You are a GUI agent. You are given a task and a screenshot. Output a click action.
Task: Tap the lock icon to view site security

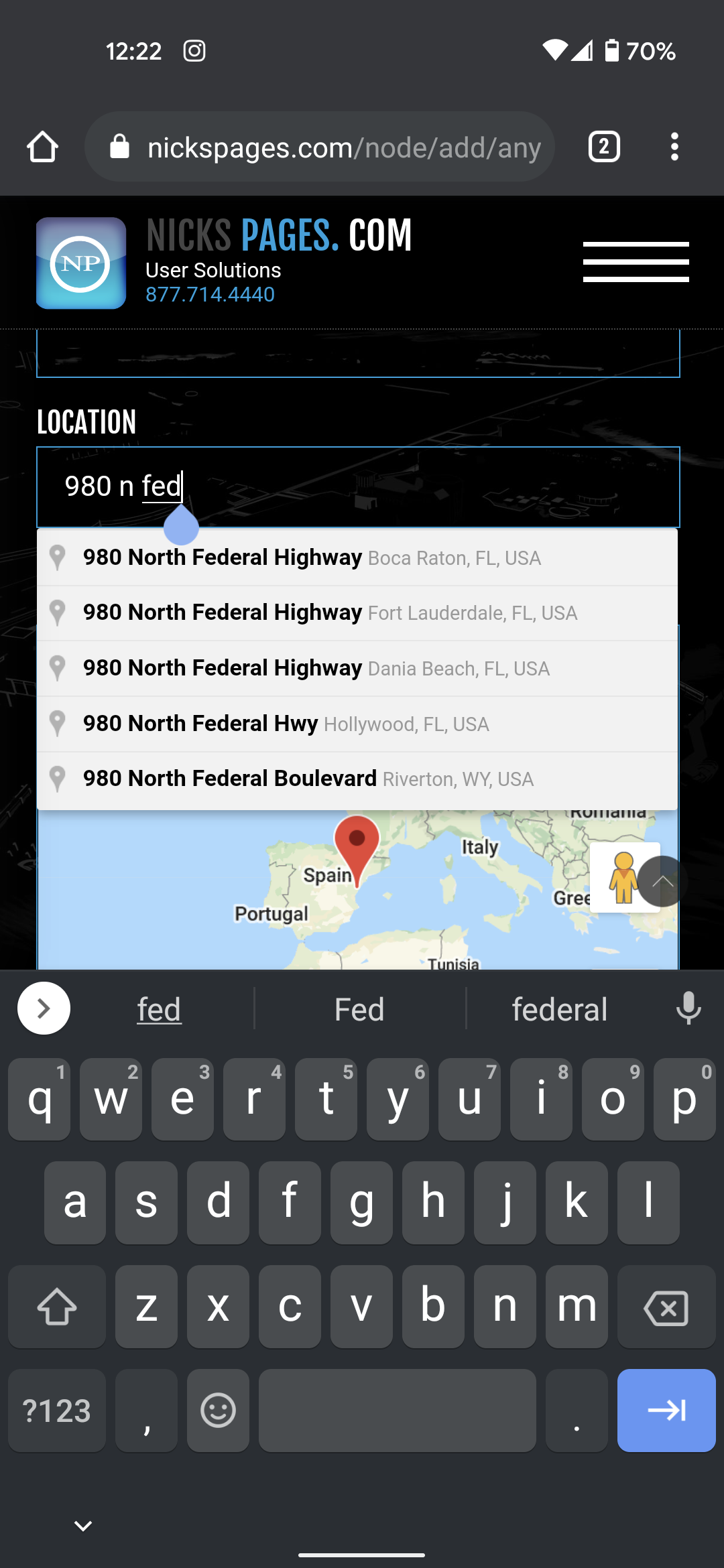click(x=121, y=146)
